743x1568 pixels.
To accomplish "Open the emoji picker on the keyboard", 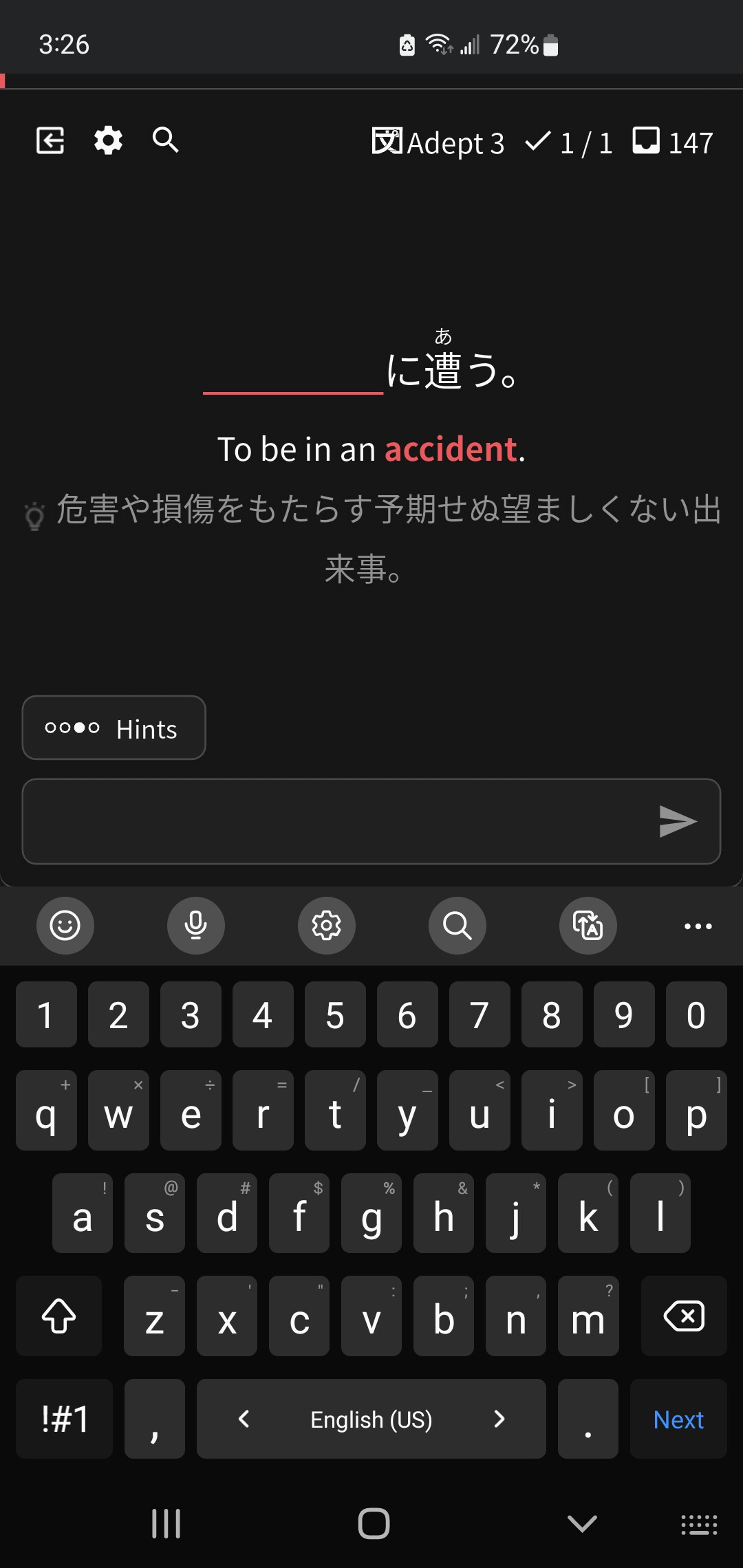I will [65, 926].
